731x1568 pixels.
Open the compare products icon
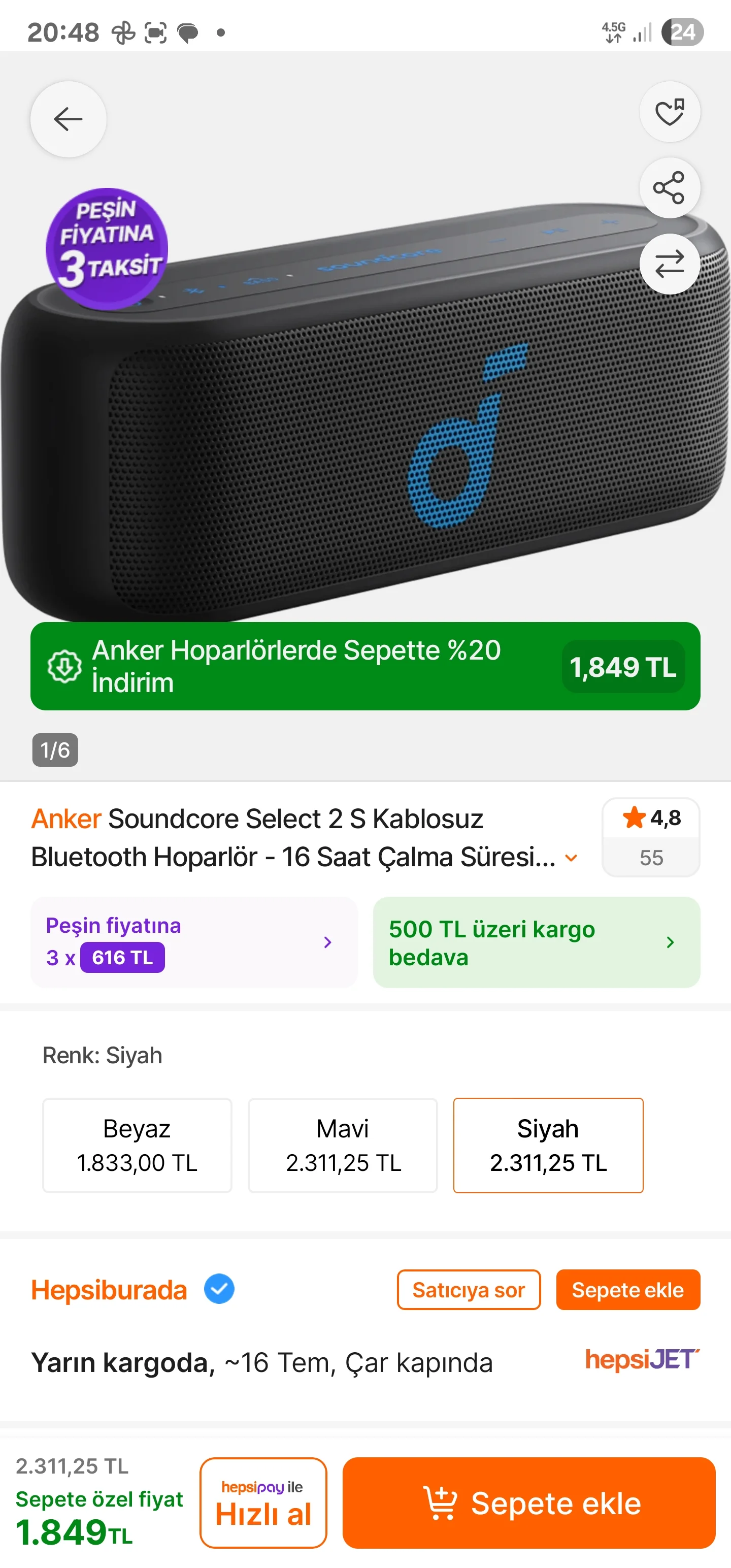669,264
